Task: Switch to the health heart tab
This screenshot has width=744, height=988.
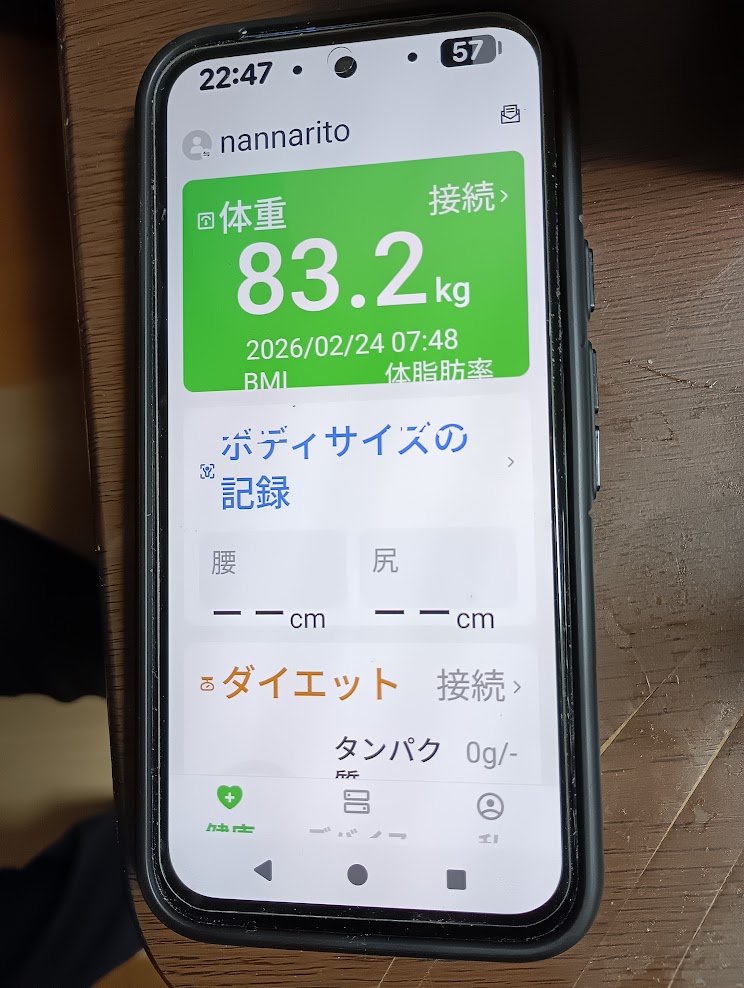Action: 231,806
